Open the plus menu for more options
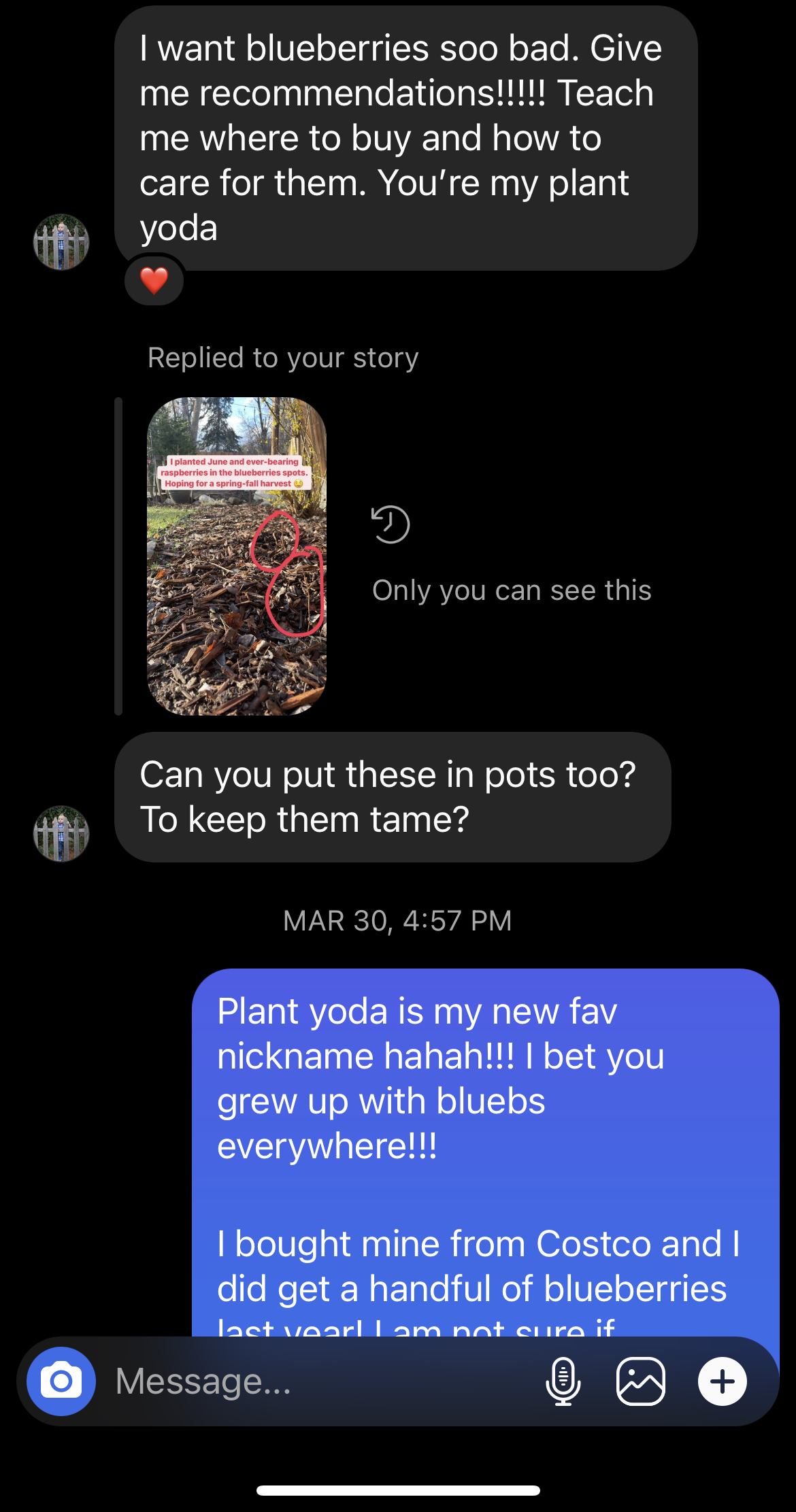 tap(722, 1381)
